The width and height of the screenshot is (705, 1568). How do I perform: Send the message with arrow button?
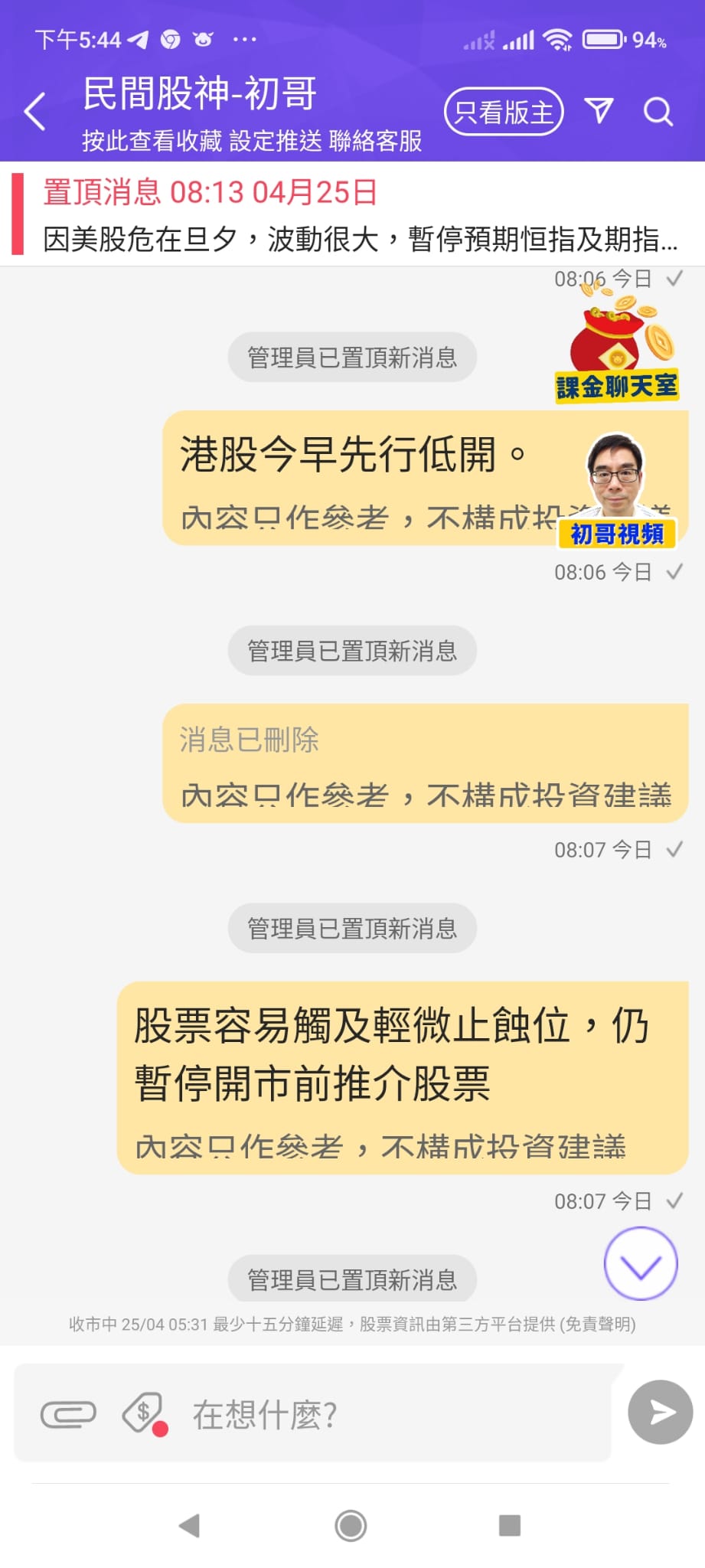click(661, 1413)
